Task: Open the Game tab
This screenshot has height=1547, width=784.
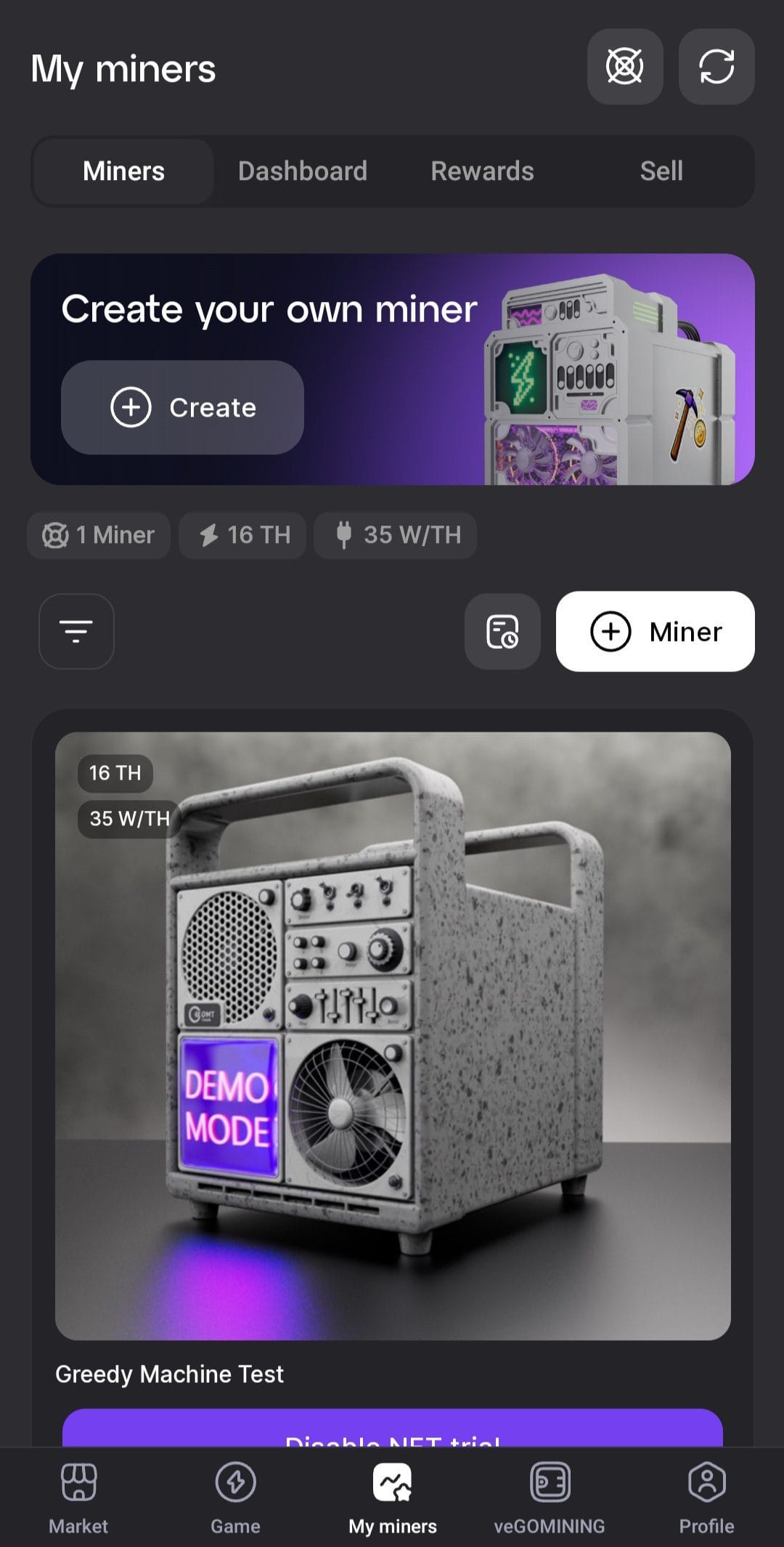Action: pos(235,1497)
